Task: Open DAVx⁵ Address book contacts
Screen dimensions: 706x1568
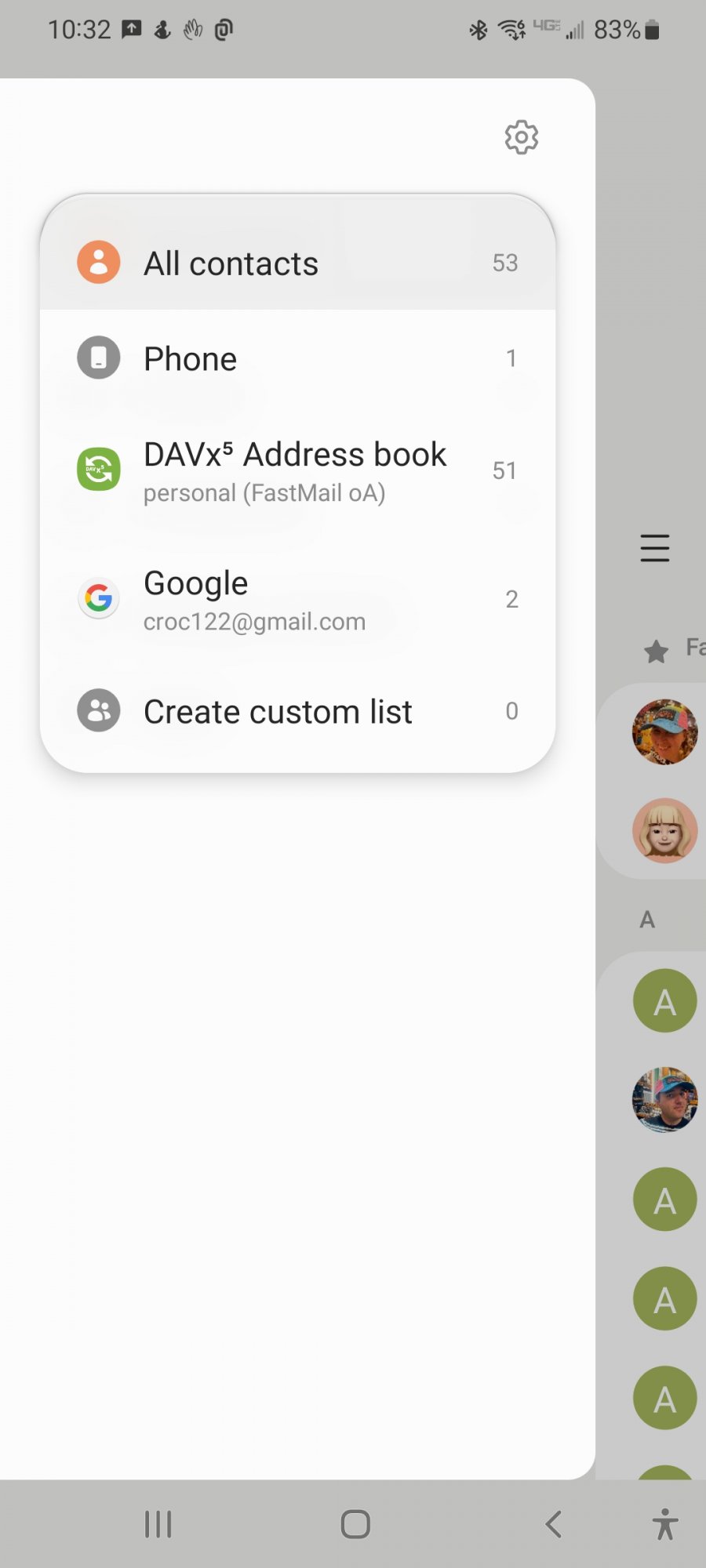Action: coord(297,470)
